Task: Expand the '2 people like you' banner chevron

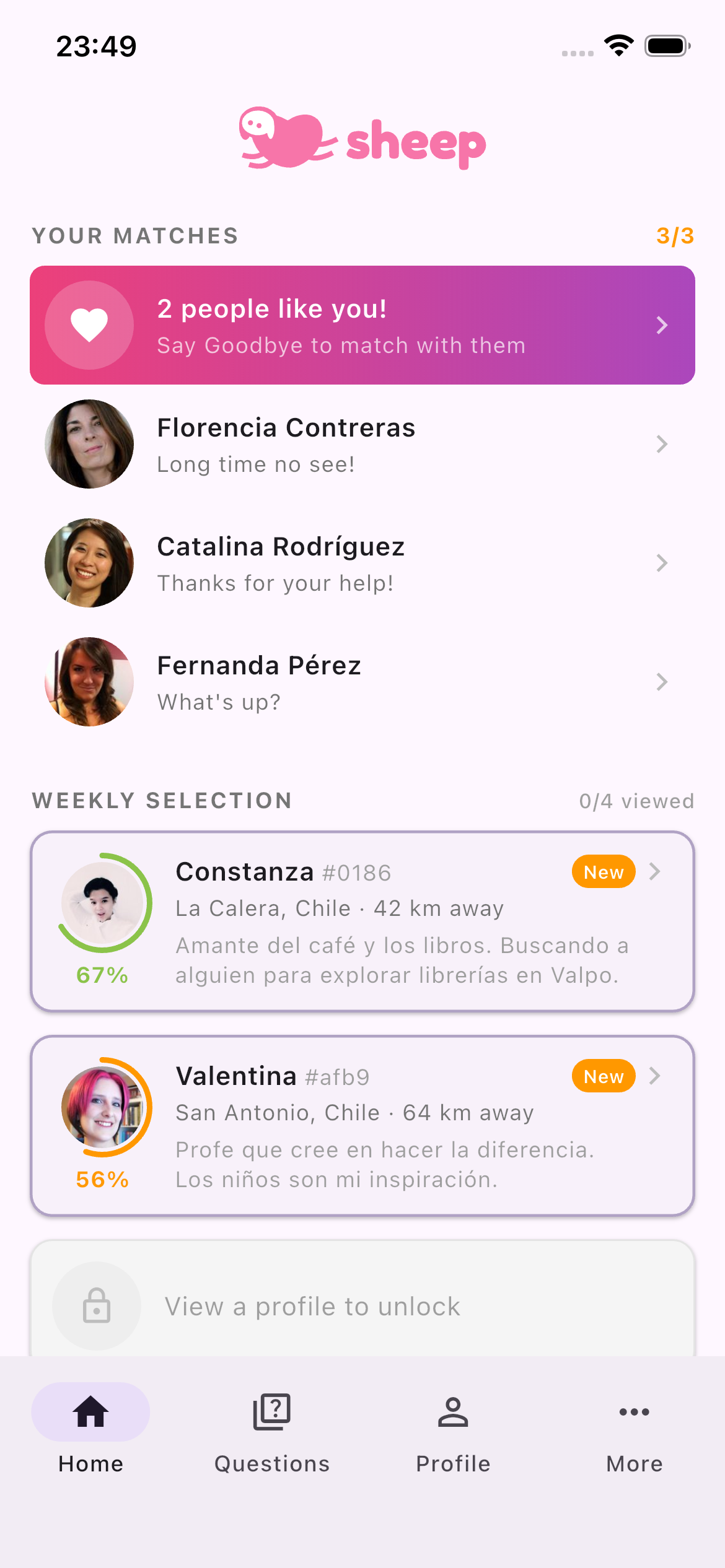Action: pos(662,324)
